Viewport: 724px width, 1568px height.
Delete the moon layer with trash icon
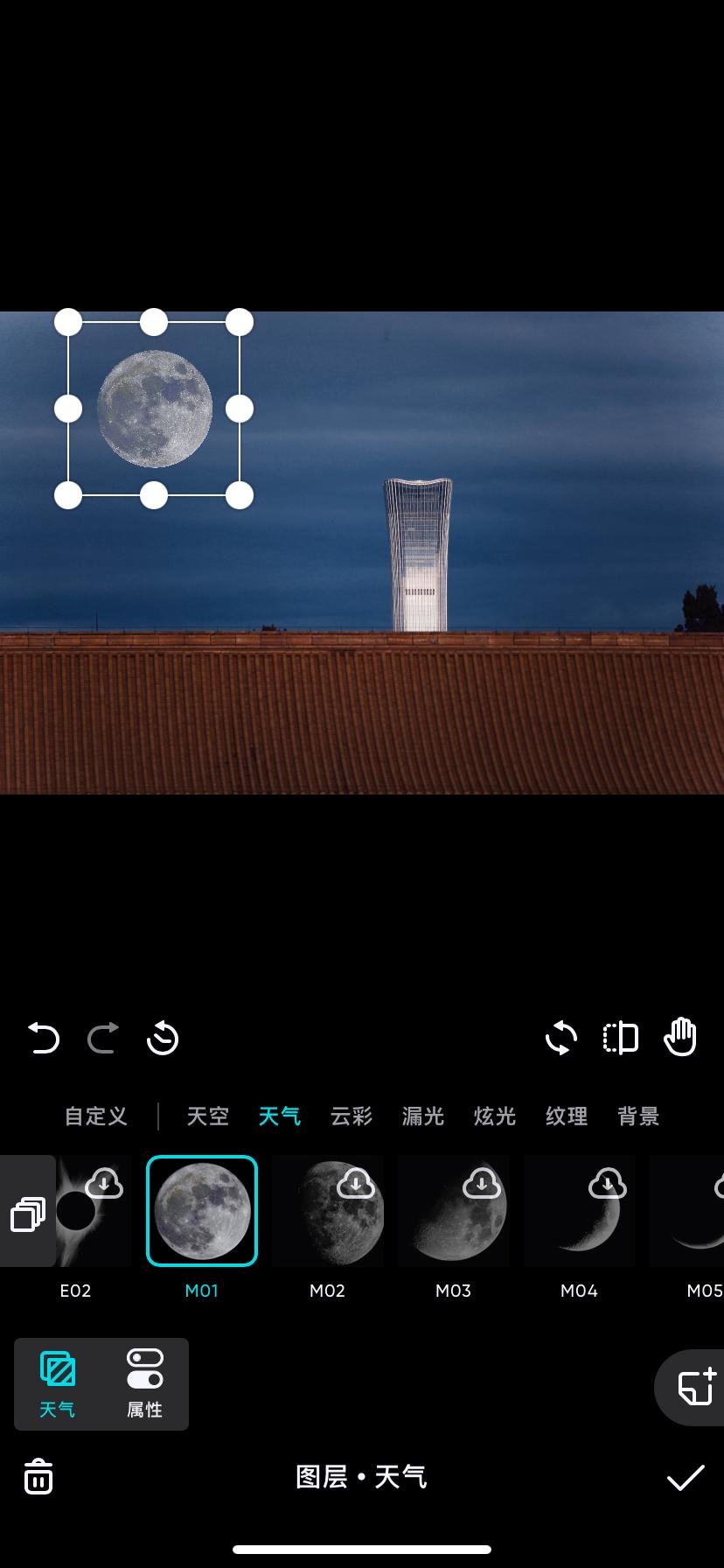(x=37, y=1475)
